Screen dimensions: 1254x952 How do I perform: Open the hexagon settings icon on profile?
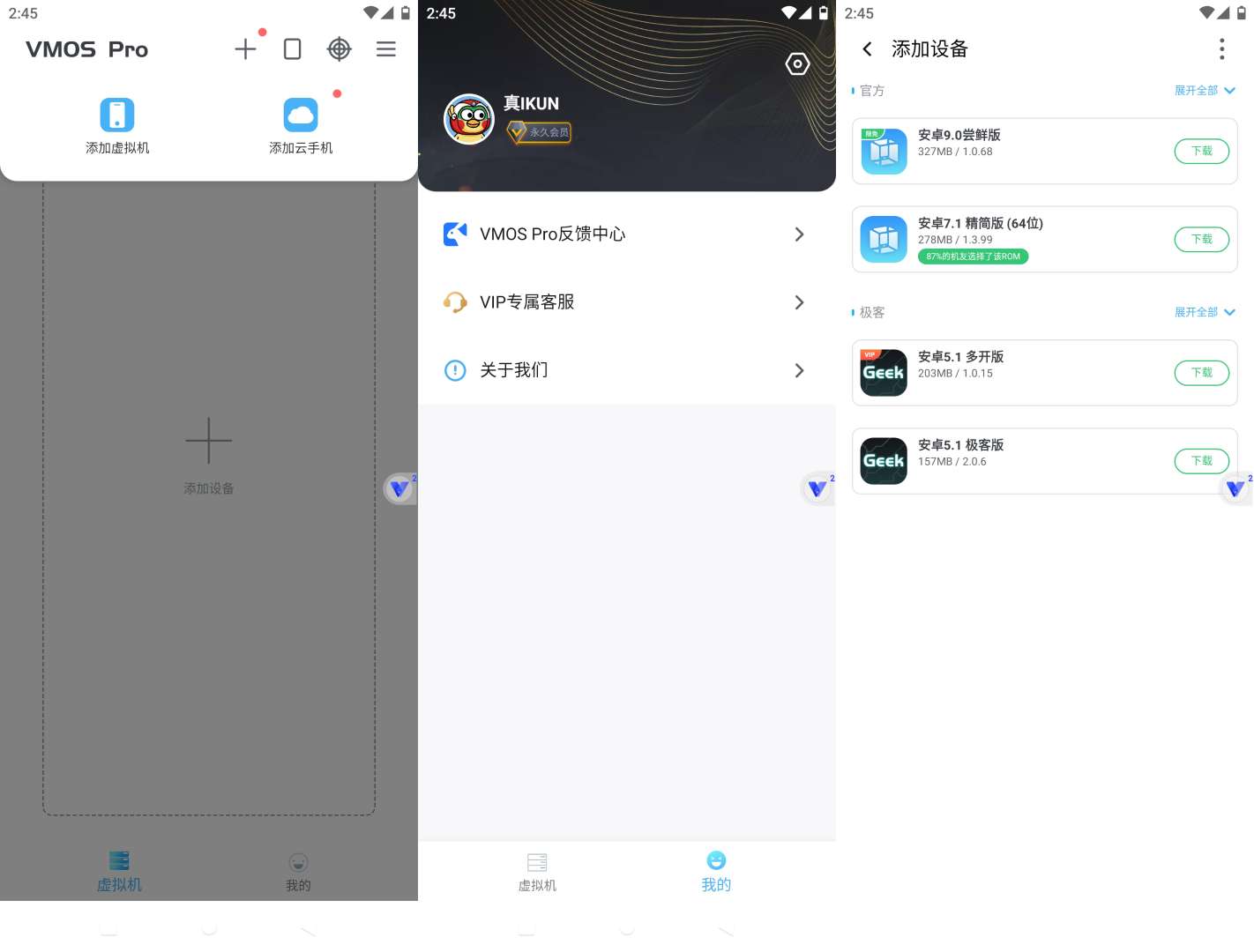pyautogui.click(x=797, y=63)
